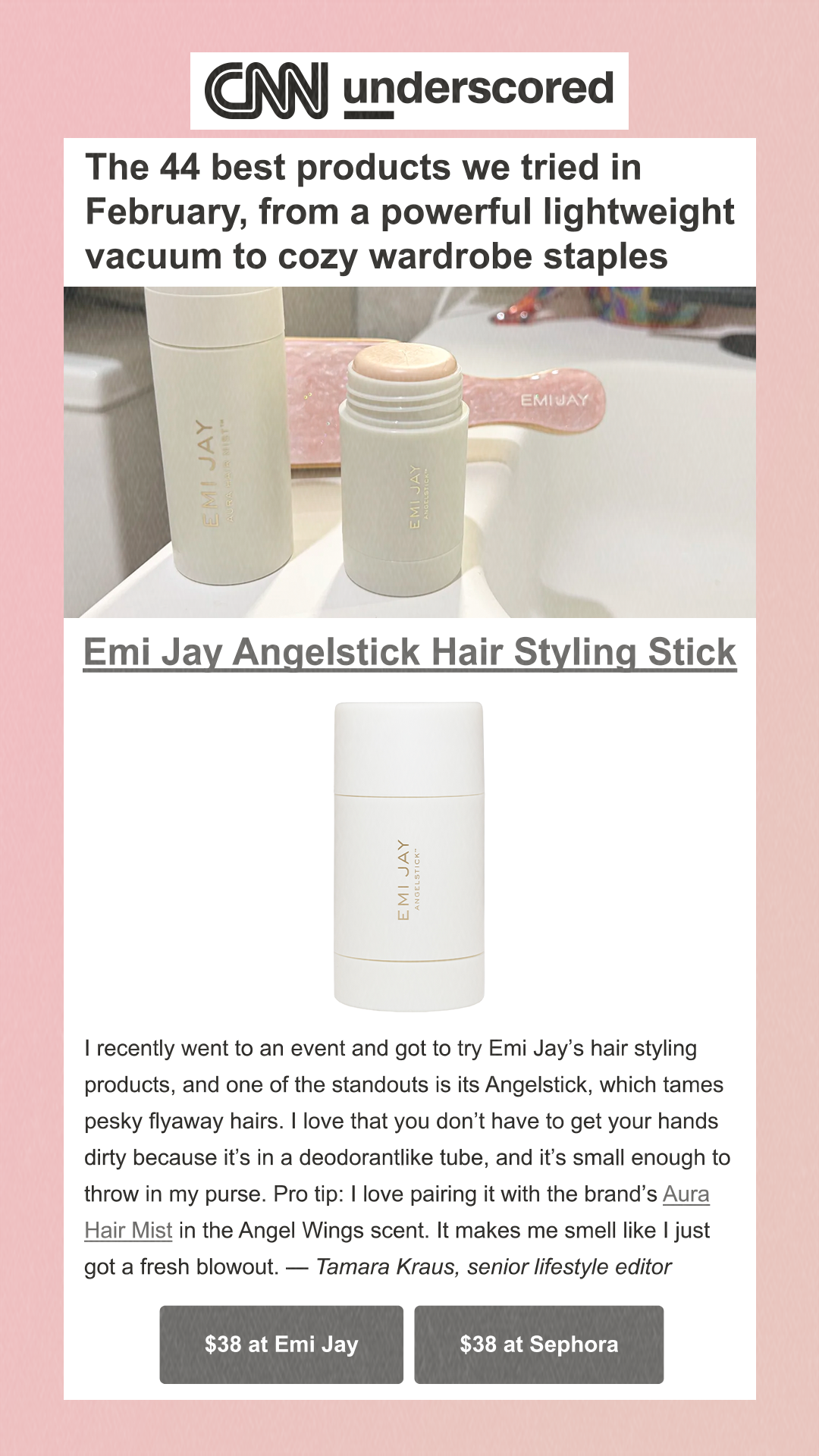Click the CNN logo icon
The height and width of the screenshot is (1456, 819).
coord(267,89)
